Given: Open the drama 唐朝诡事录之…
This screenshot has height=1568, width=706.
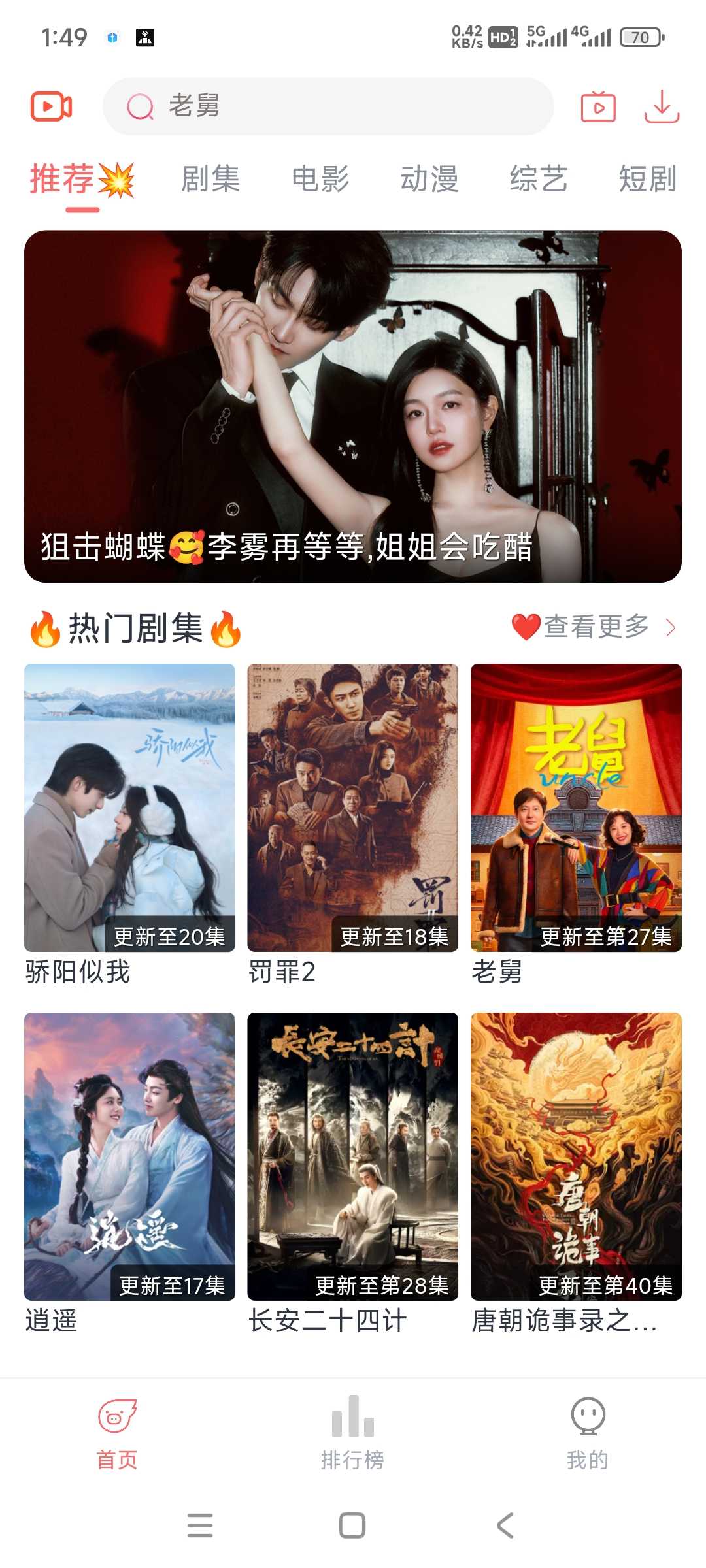Looking at the screenshot, I should (576, 1156).
